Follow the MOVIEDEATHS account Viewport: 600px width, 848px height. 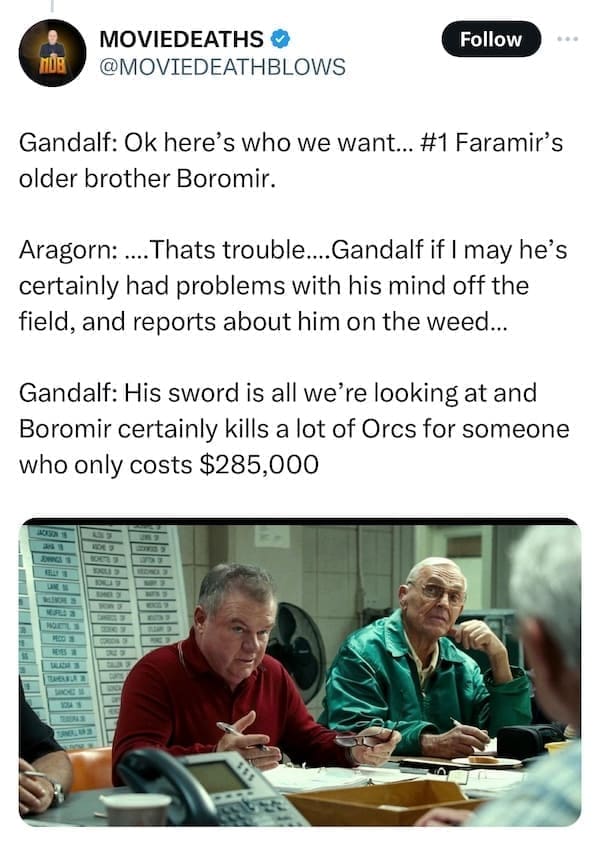[490, 40]
